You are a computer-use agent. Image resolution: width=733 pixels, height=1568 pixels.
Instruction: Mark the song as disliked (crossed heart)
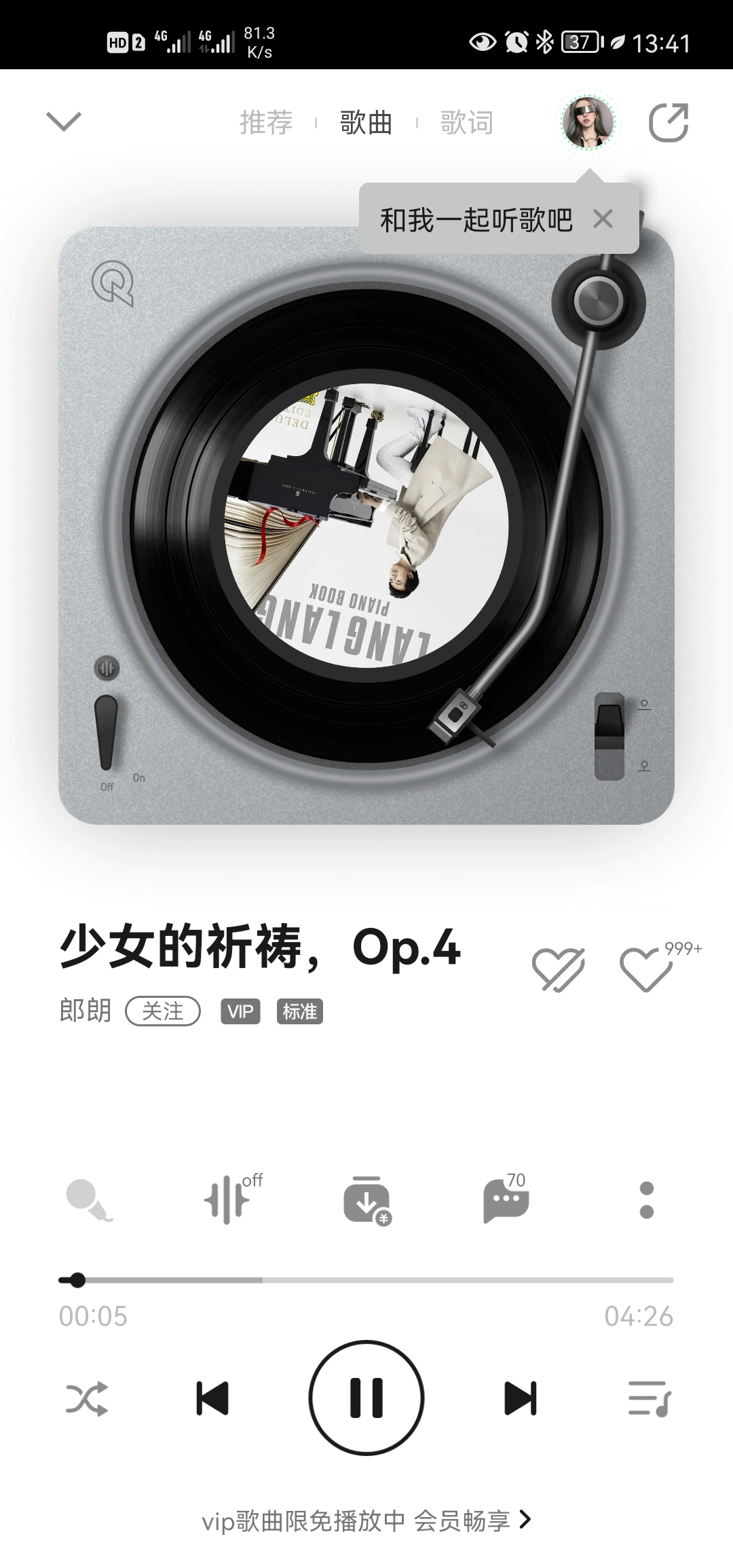tap(559, 969)
